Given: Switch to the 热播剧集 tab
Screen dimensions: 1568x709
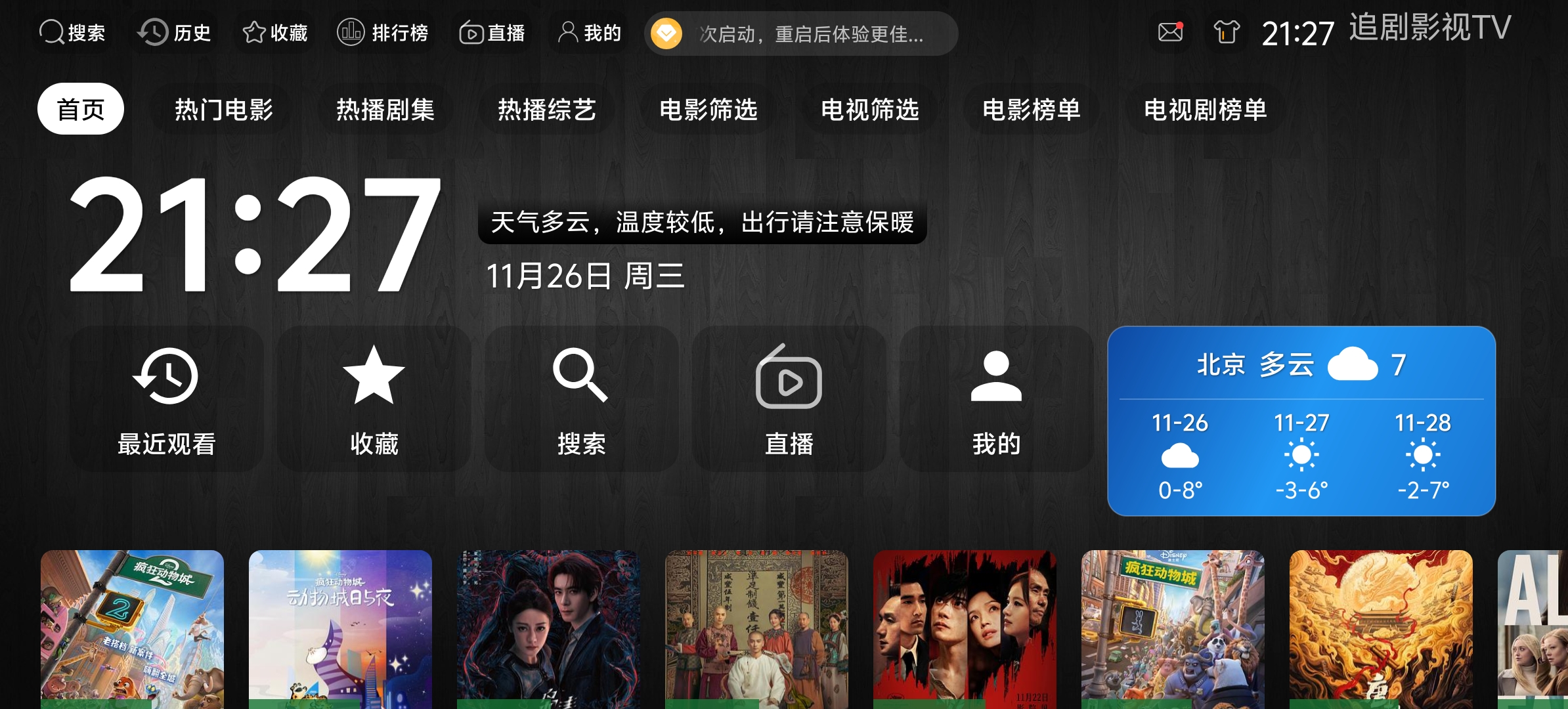Looking at the screenshot, I should tap(385, 109).
